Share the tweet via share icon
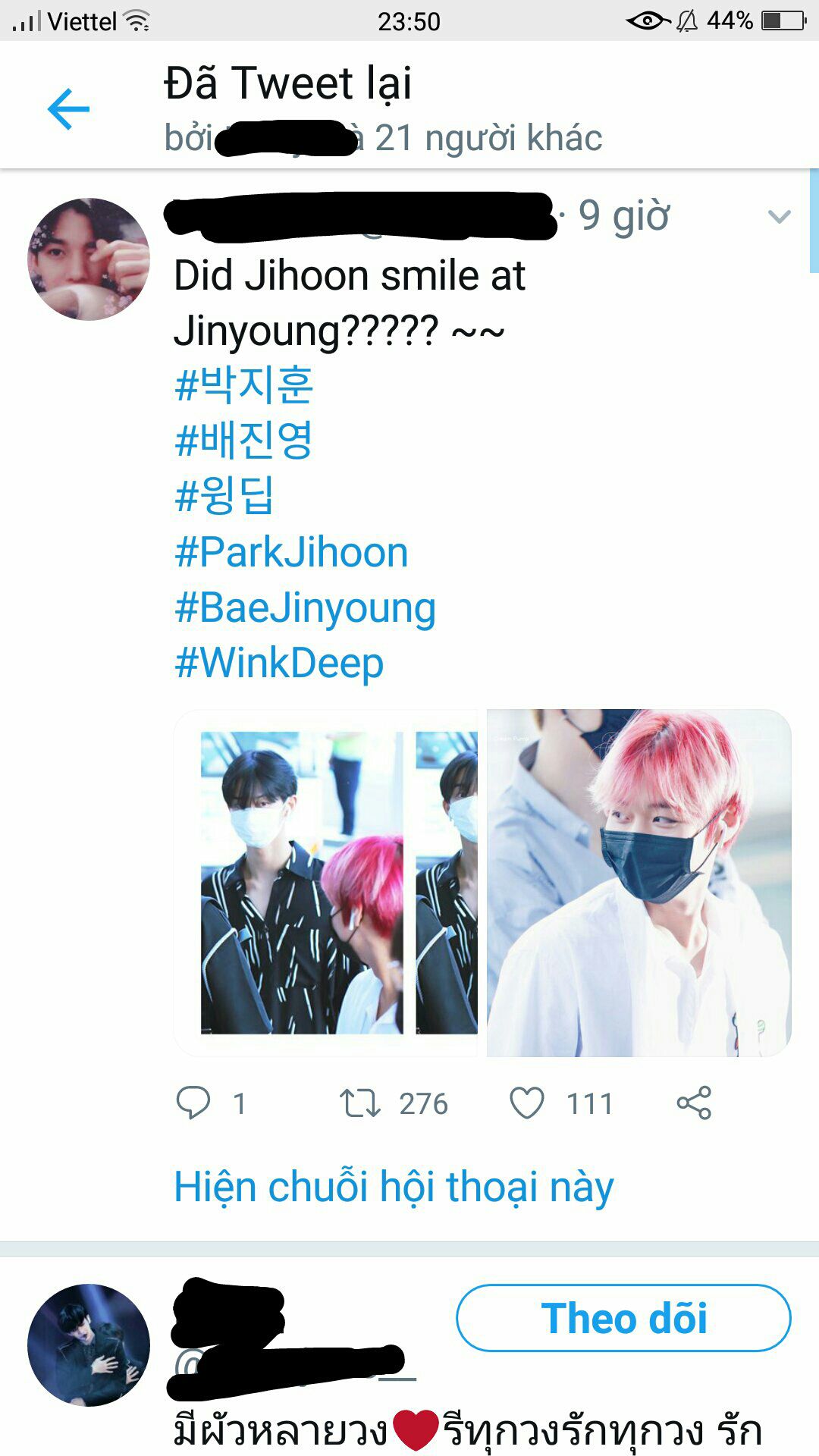 click(694, 1103)
